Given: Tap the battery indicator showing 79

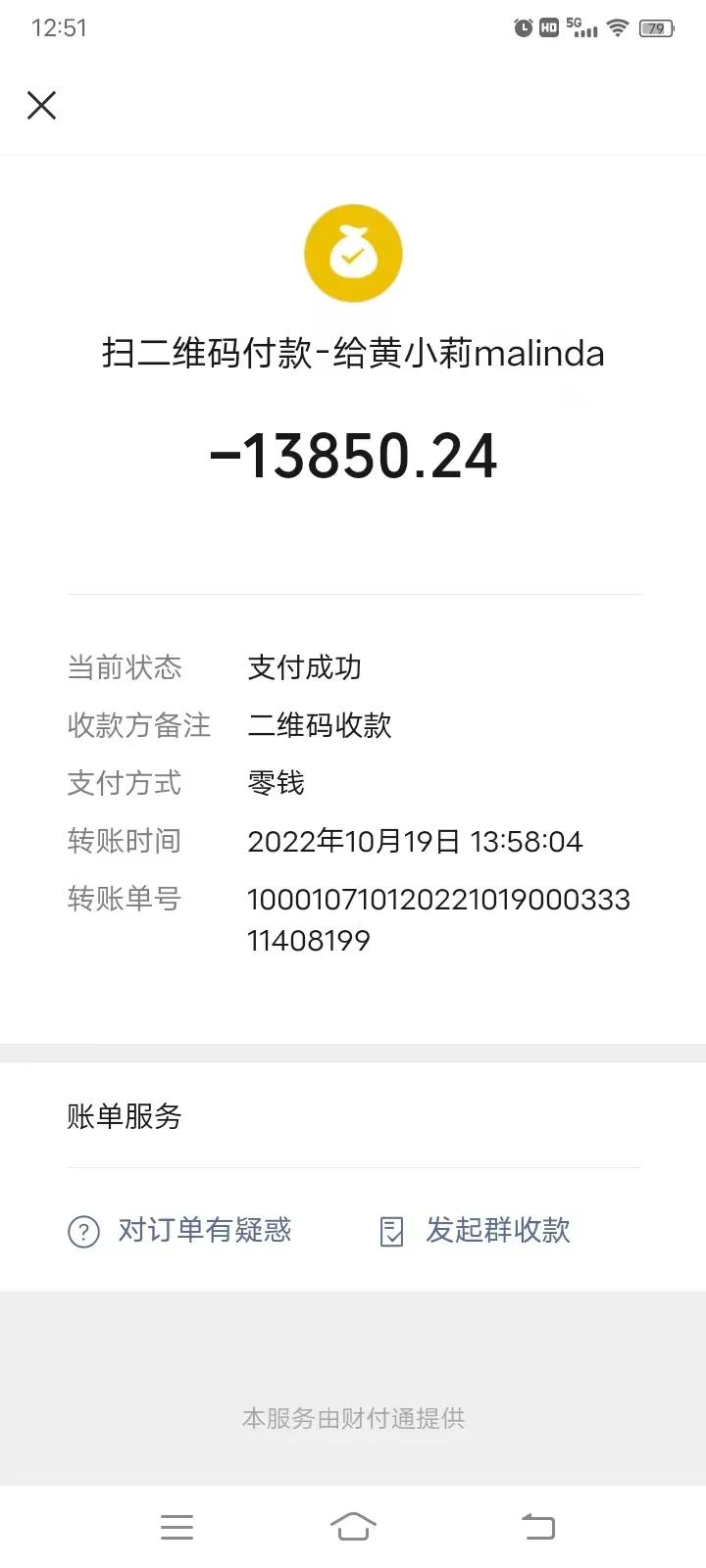Looking at the screenshot, I should point(655,26).
